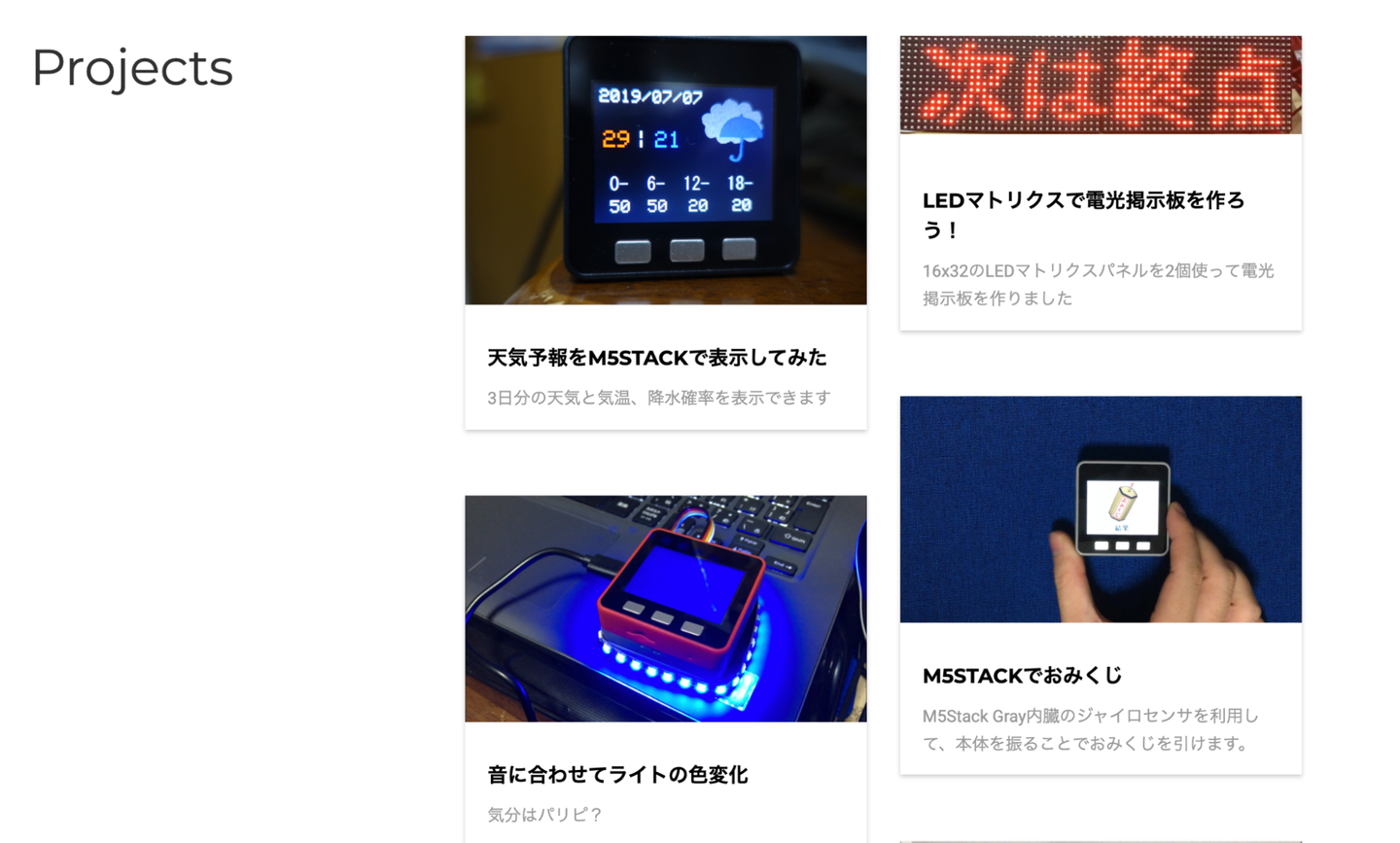1400x843 pixels.
Task: Open the M5STACKでおみくじ project card
Action: click(1022, 675)
